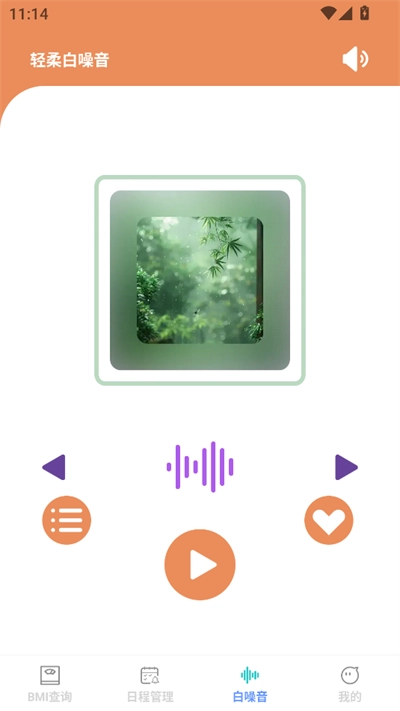The image size is (400, 711).
Task: Switch to the BMI查询 tab
Action: tap(50, 684)
